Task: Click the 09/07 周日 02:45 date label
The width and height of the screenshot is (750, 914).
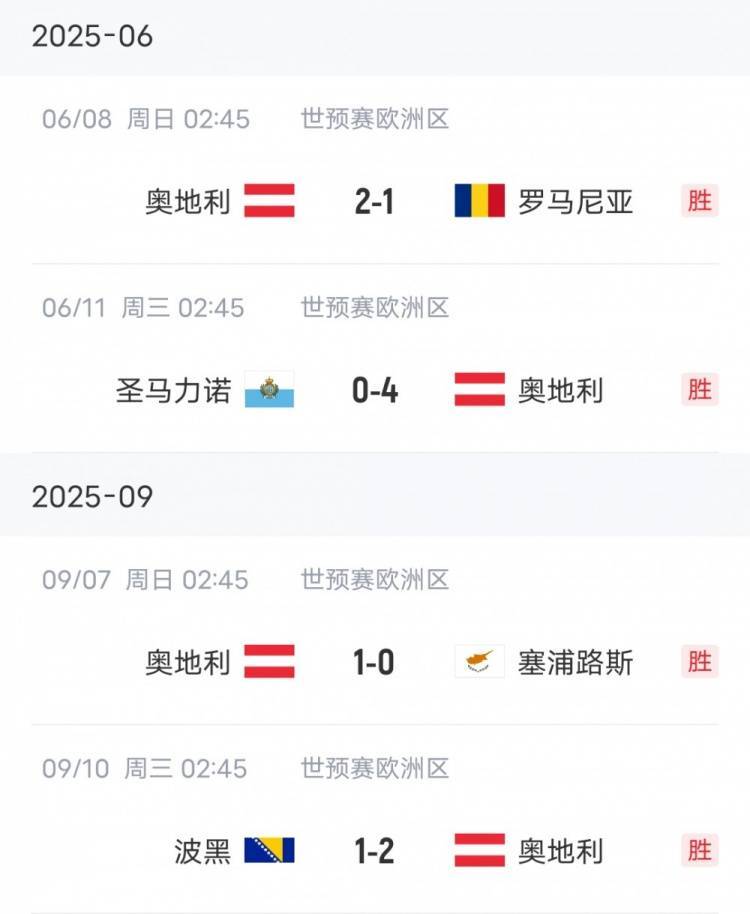Action: pyautogui.click(x=146, y=579)
